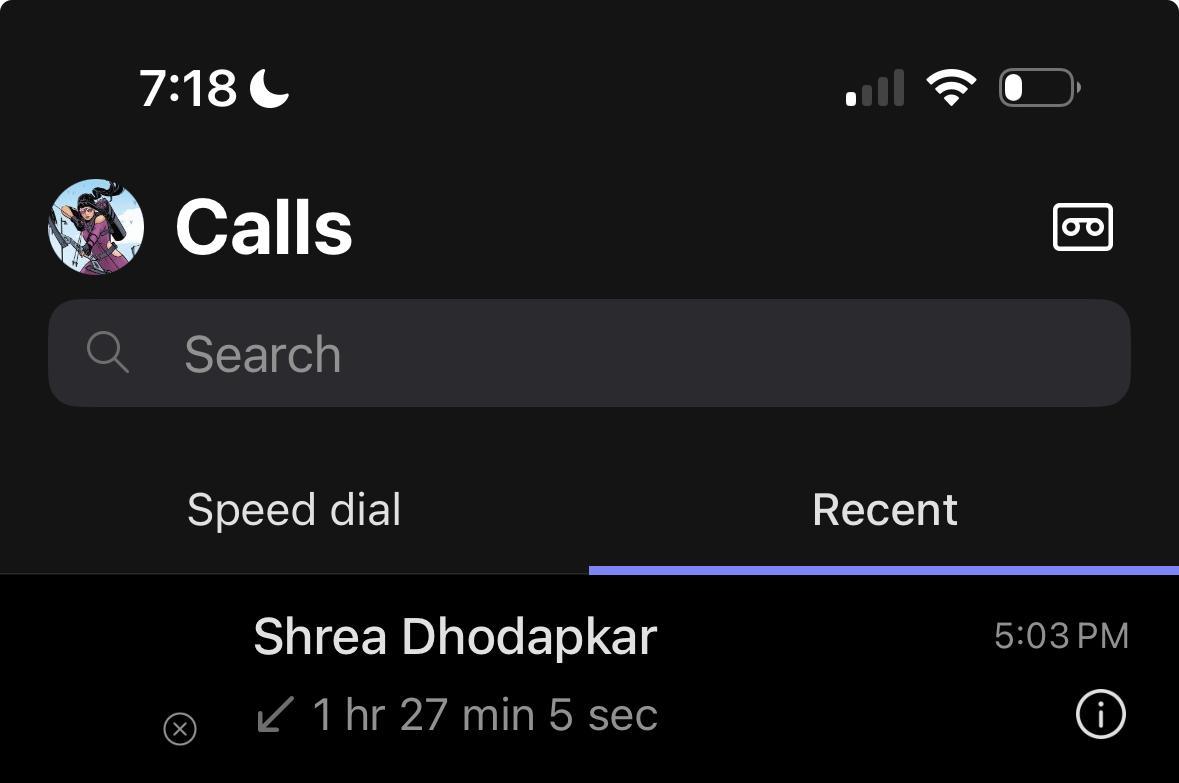This screenshot has width=1179, height=783.
Task: Switch to the Speed dial tab
Action: coord(294,510)
